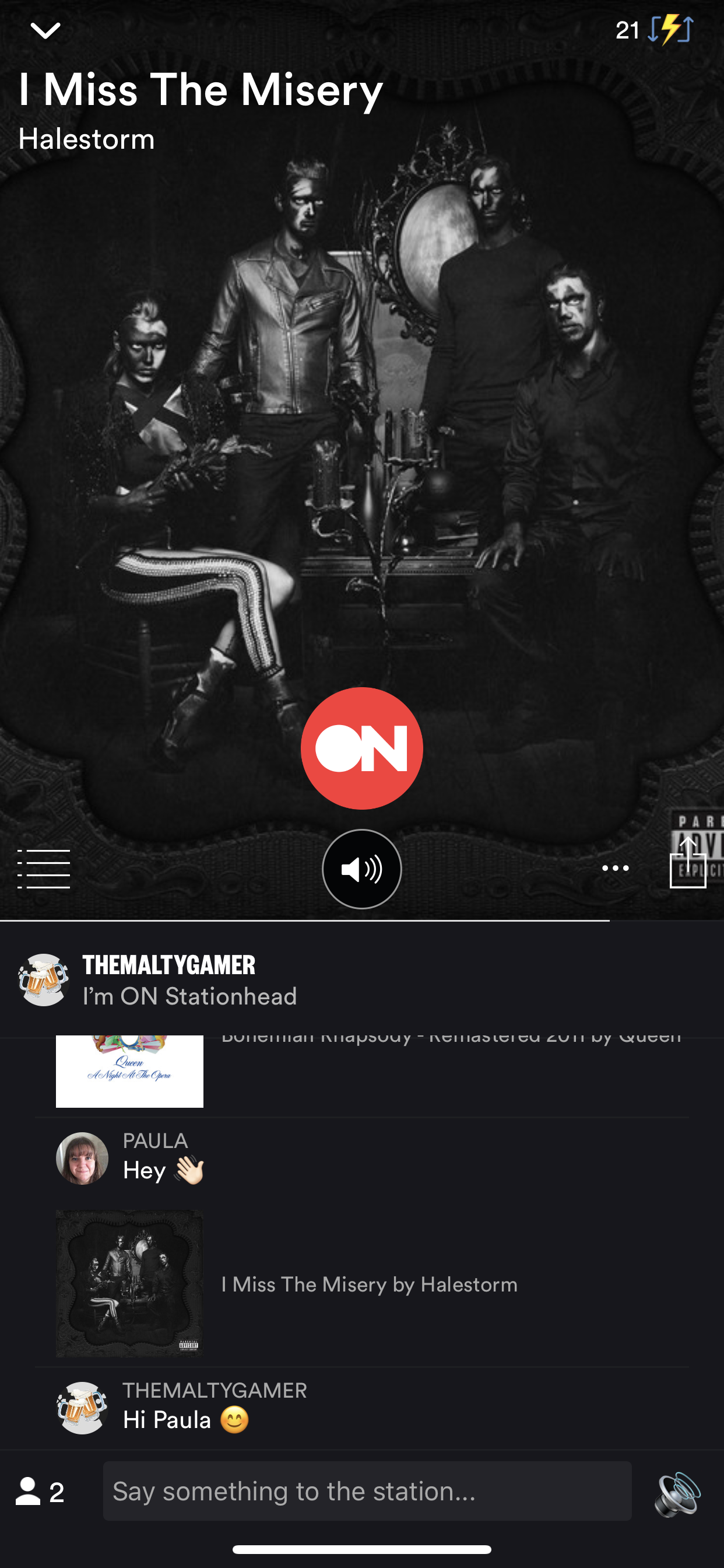Collapse the player with the down chevron

pos(45,30)
